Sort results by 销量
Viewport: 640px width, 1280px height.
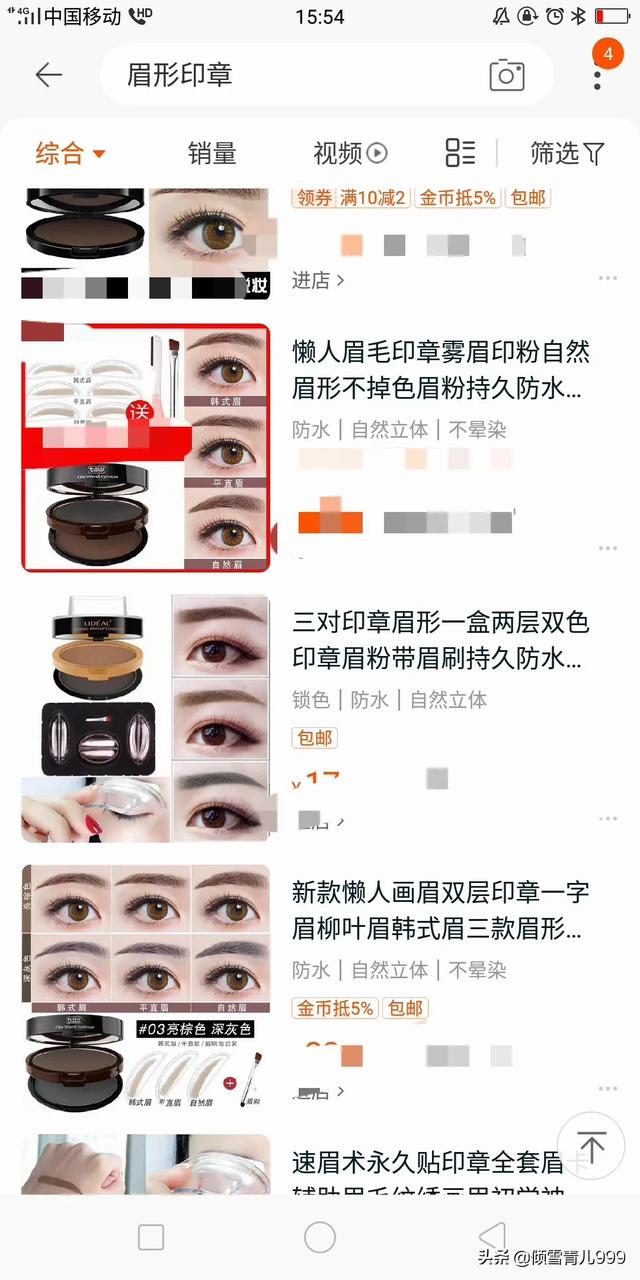[x=212, y=153]
